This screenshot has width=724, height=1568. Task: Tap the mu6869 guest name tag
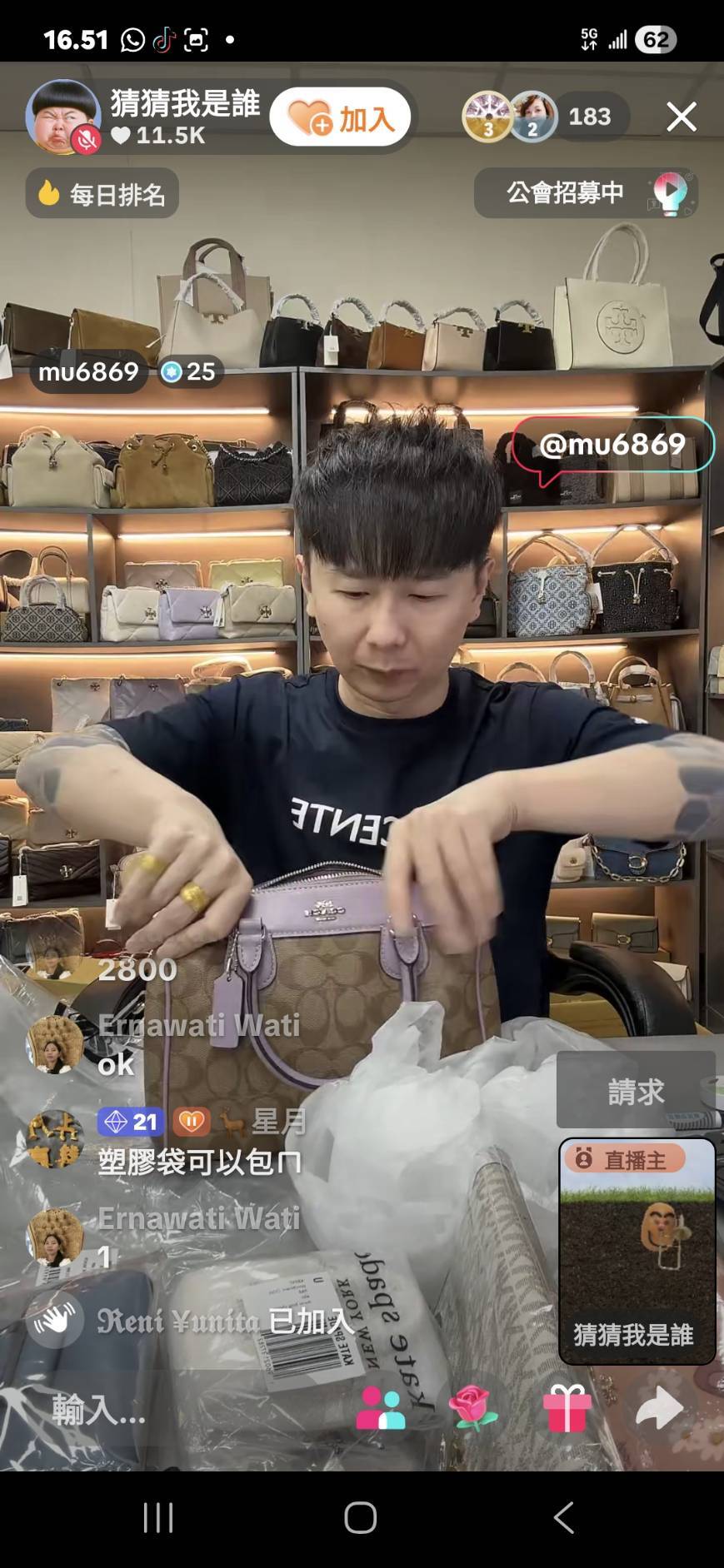coord(88,371)
